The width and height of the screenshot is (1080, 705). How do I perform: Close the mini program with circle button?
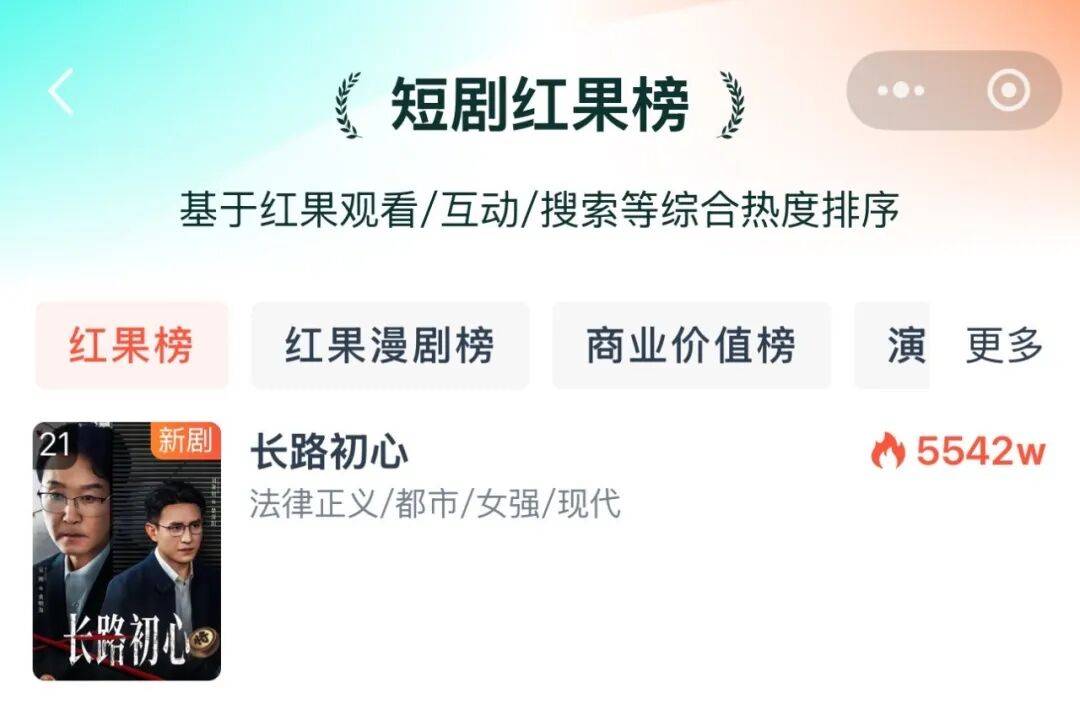(x=1008, y=91)
